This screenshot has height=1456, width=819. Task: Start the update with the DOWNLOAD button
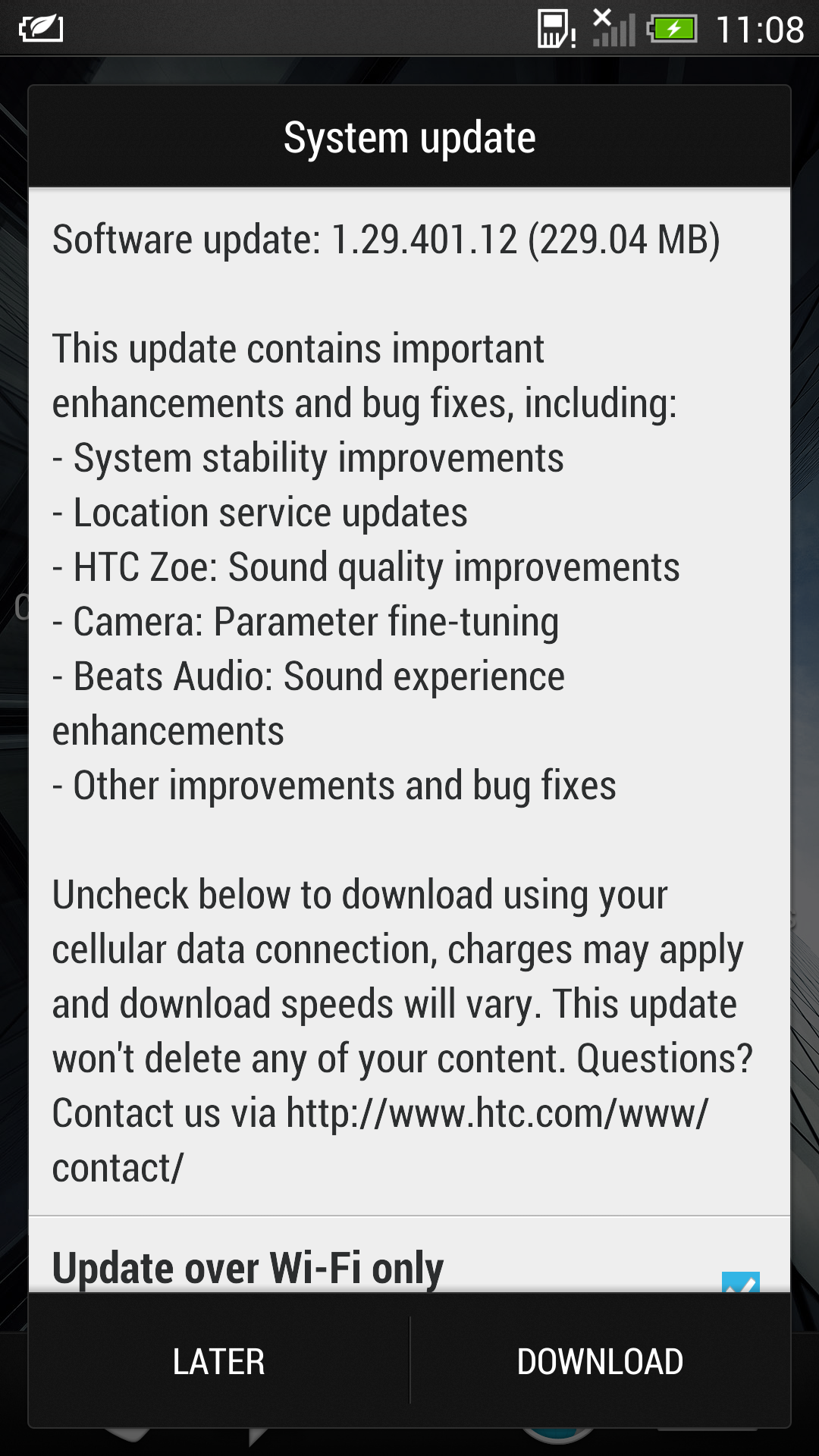[600, 1361]
